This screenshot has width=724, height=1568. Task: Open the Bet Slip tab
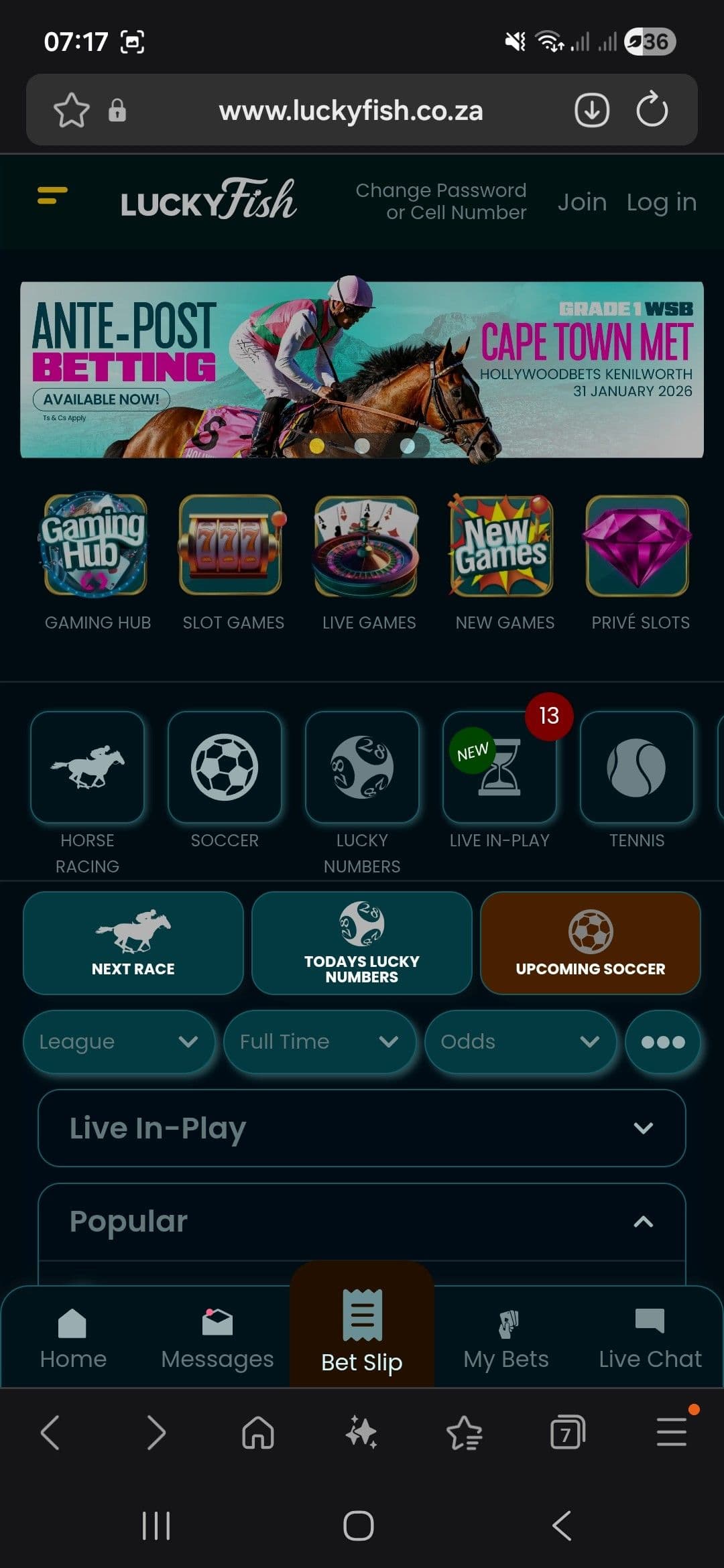pyautogui.click(x=362, y=1330)
